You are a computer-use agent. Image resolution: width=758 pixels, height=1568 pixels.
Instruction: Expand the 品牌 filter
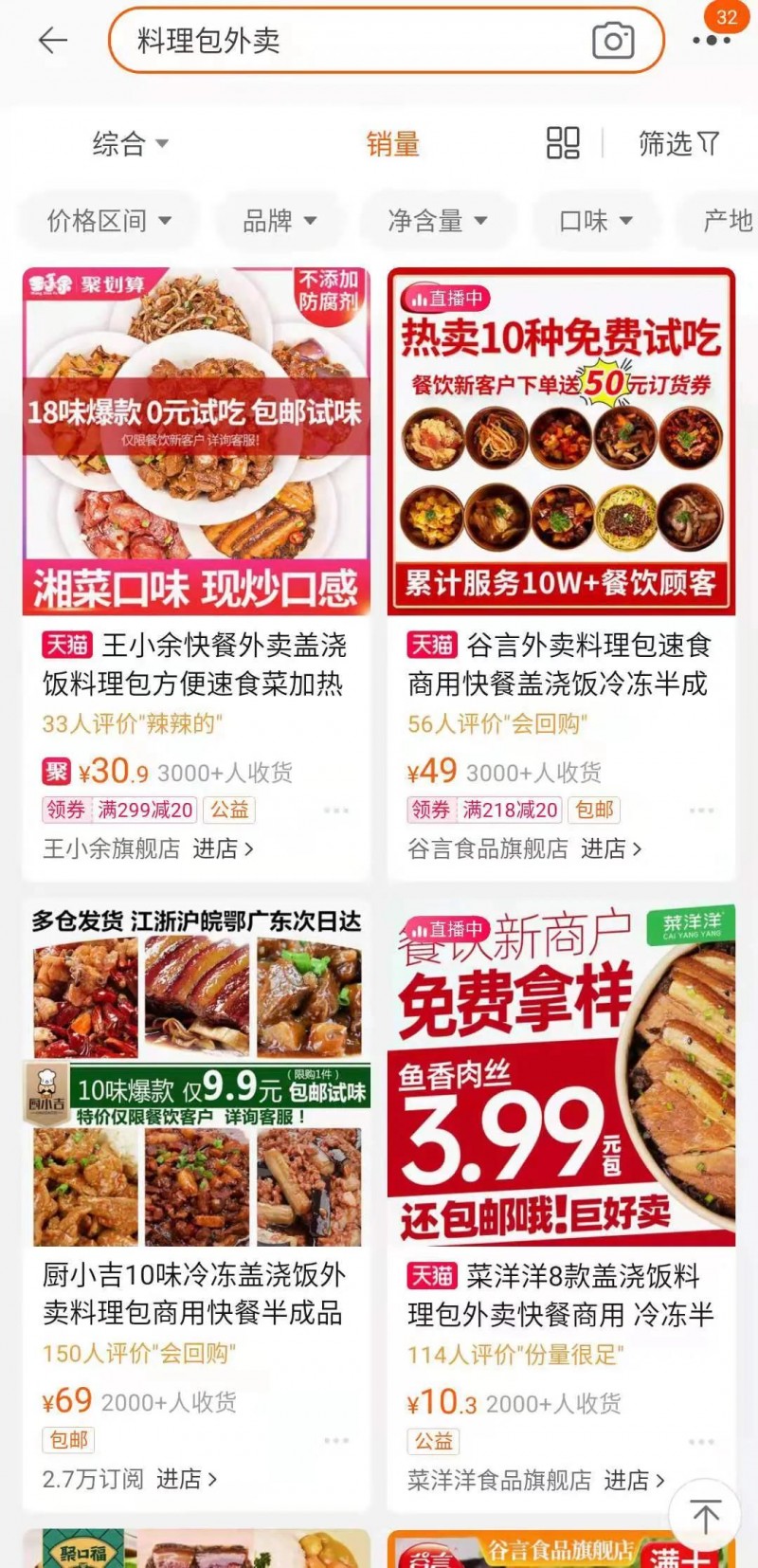[279, 221]
